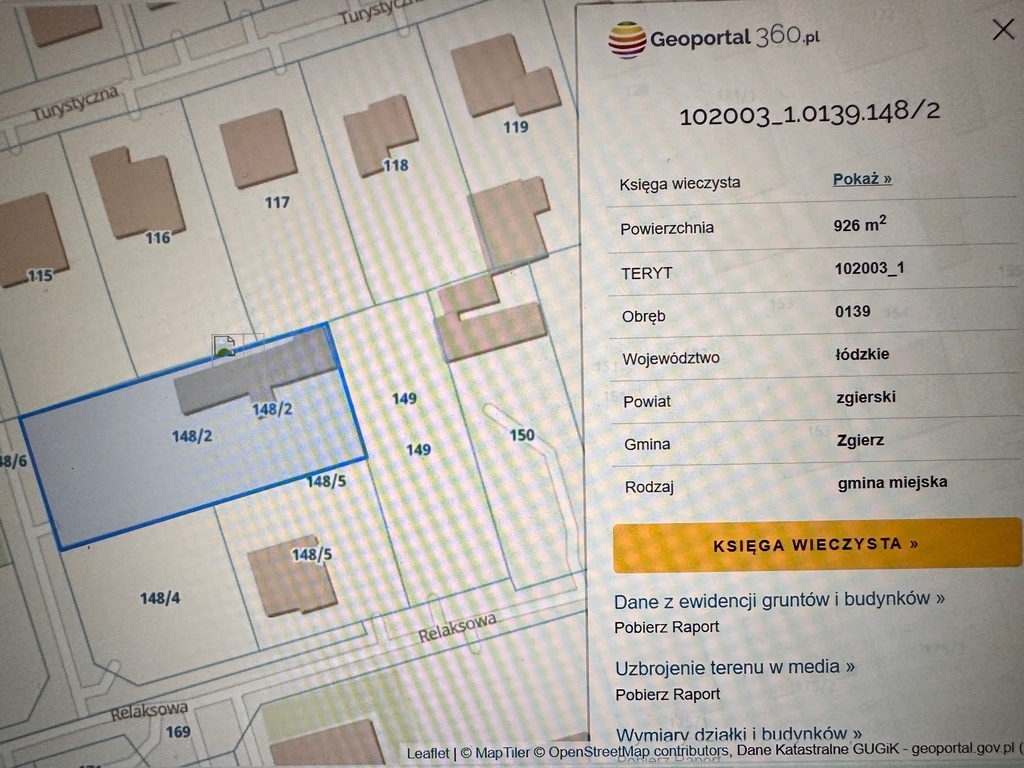Open the Pokaż link for Księga wieczysta

click(862, 179)
